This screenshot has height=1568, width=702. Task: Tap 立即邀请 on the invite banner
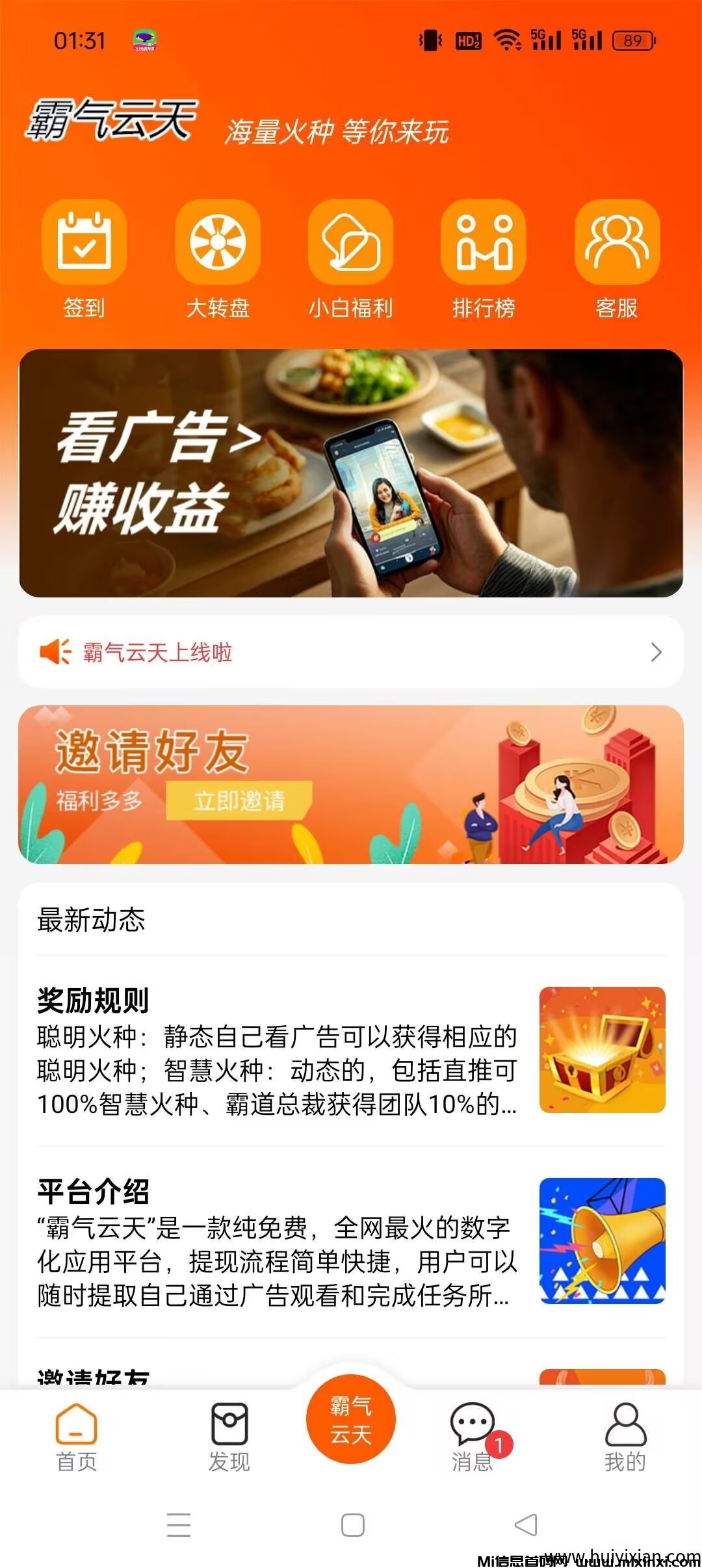click(x=239, y=800)
